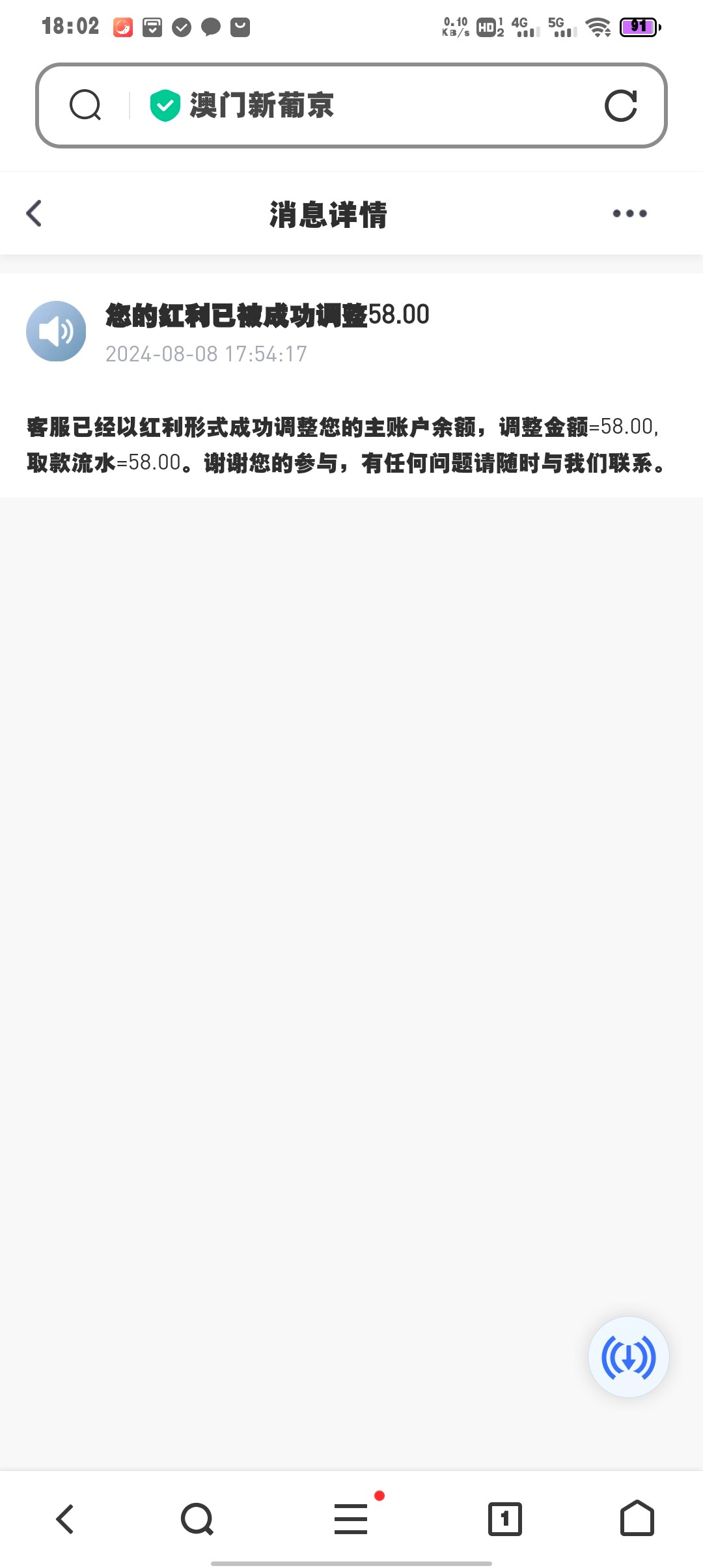Go to the browser home page
The height and width of the screenshot is (1568, 703).
637,1519
